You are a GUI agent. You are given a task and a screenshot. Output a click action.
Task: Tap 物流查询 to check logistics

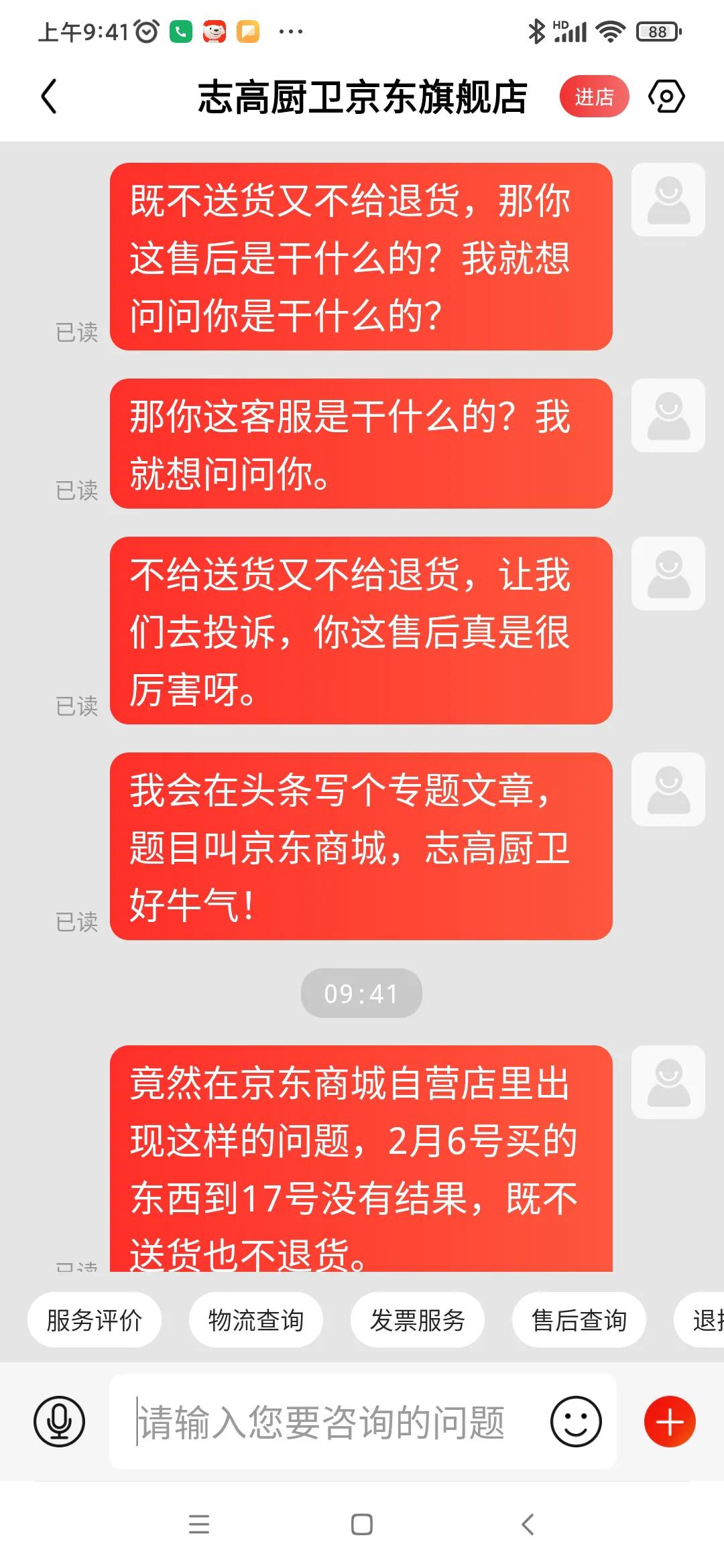coord(257,1319)
